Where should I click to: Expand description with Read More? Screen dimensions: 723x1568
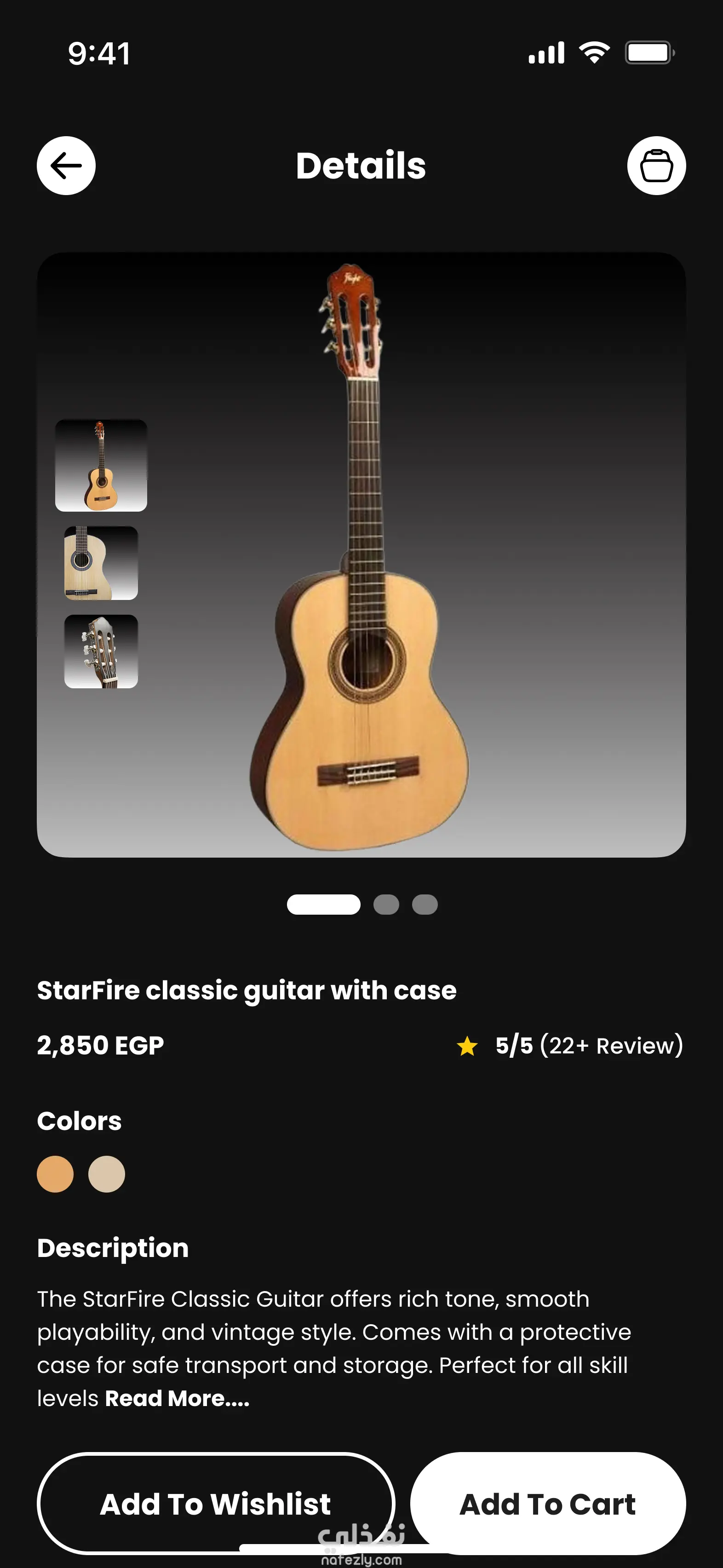[x=177, y=1398]
